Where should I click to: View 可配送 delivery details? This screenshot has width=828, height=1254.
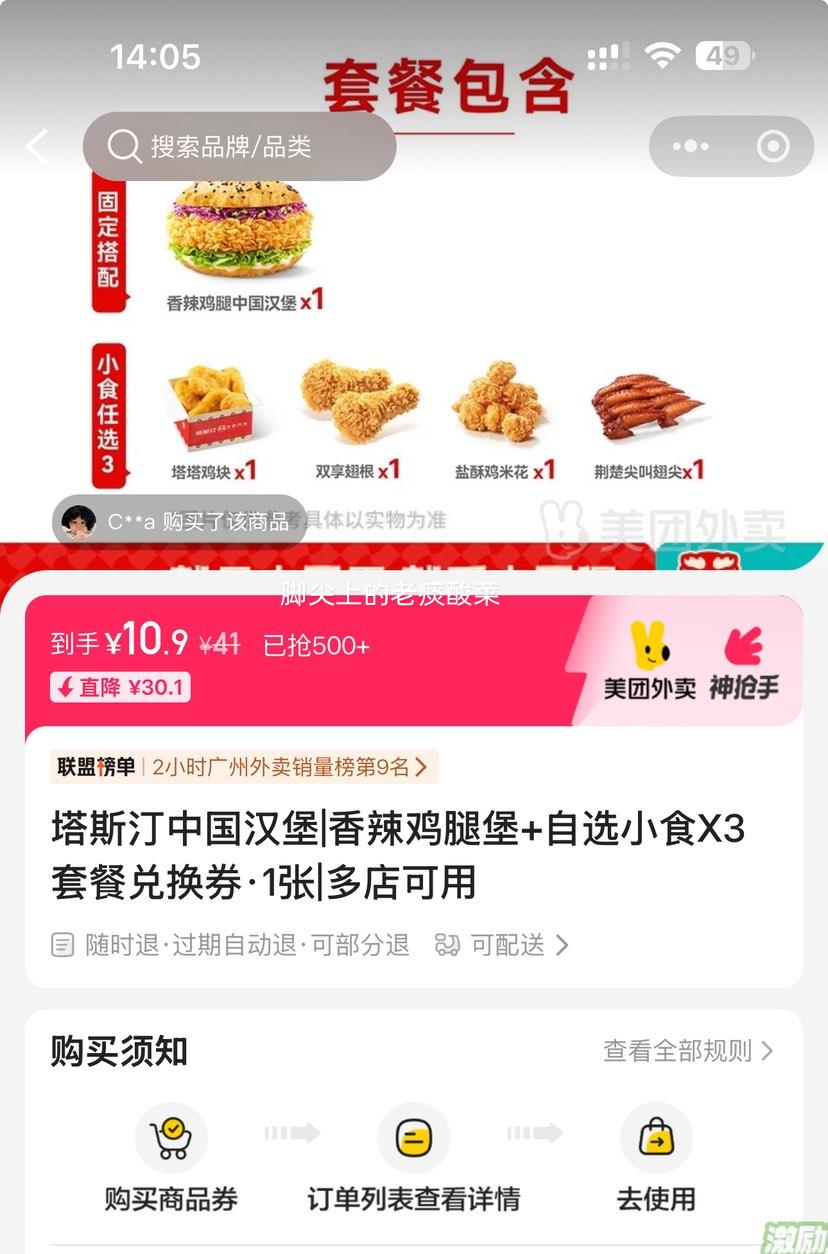(x=502, y=945)
